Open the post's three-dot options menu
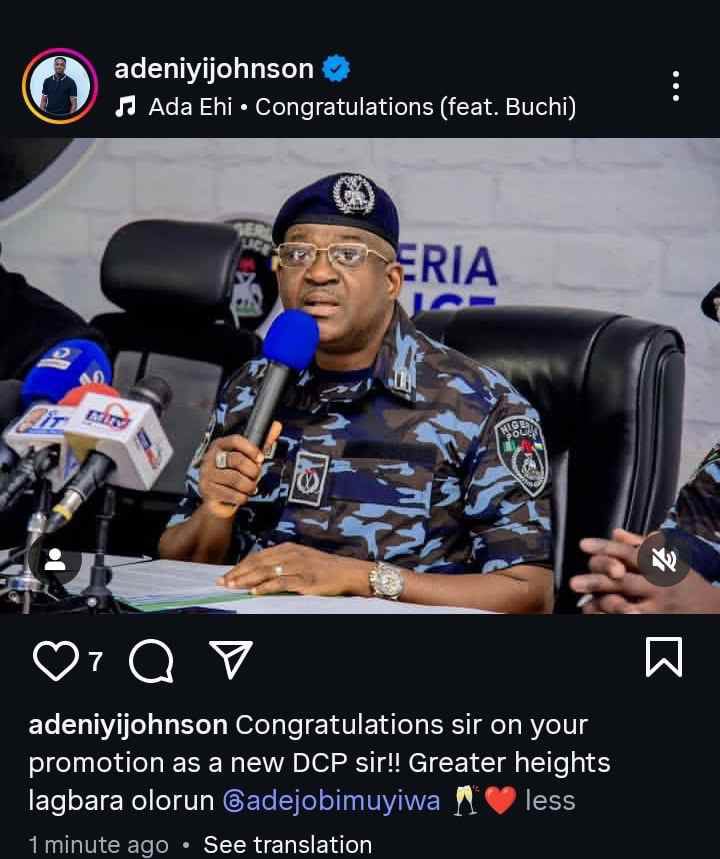Image resolution: width=720 pixels, height=859 pixels. (x=676, y=86)
